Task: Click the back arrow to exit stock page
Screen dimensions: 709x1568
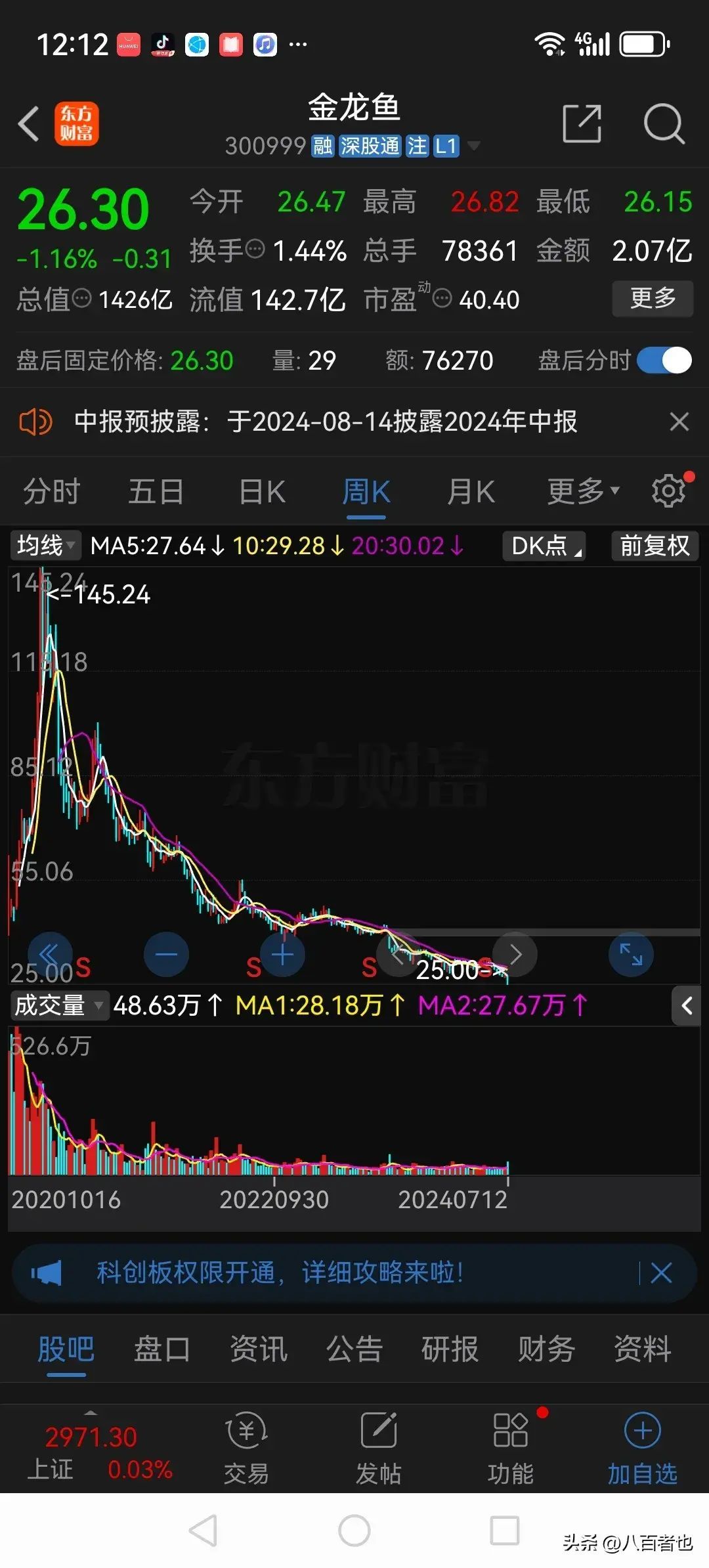Action: (x=28, y=123)
